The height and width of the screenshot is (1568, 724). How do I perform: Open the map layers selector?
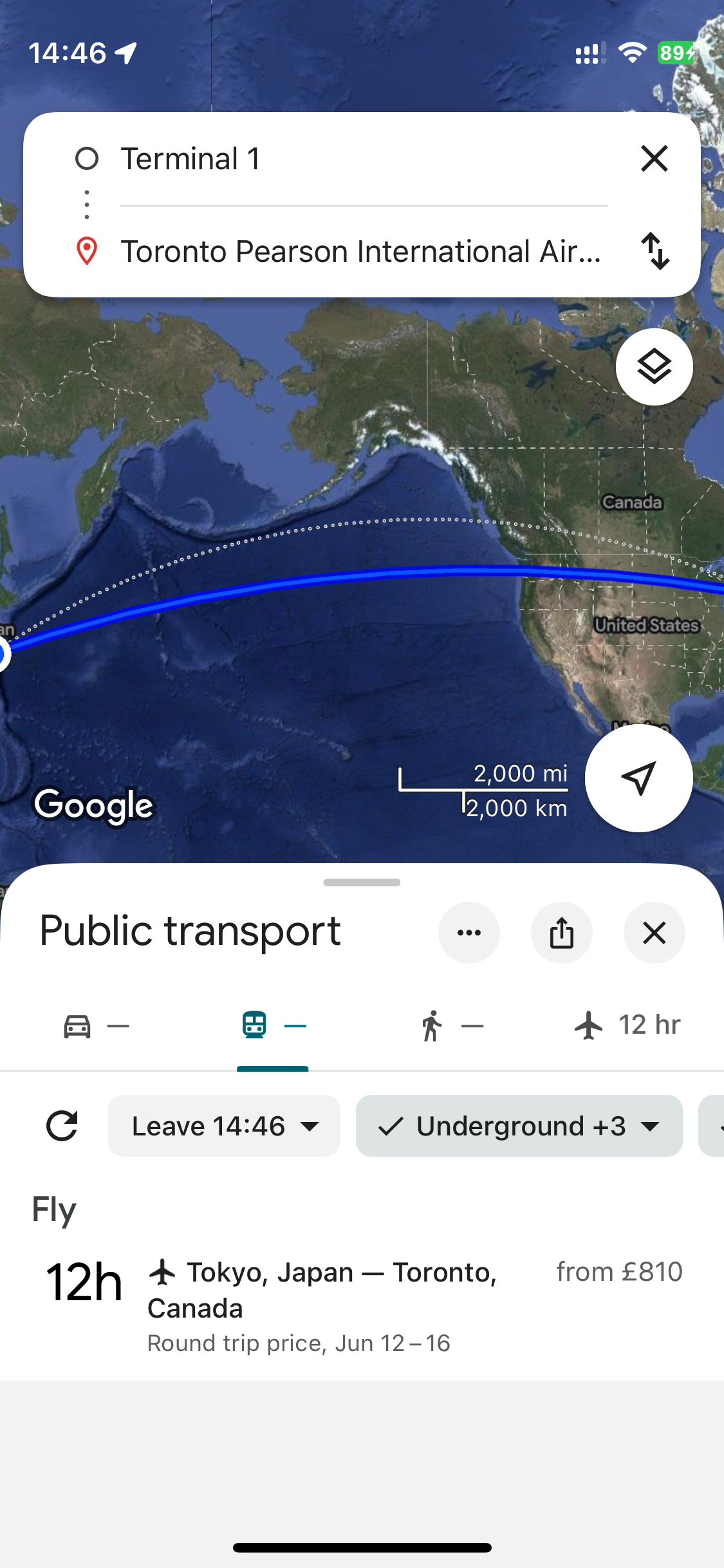(x=654, y=367)
